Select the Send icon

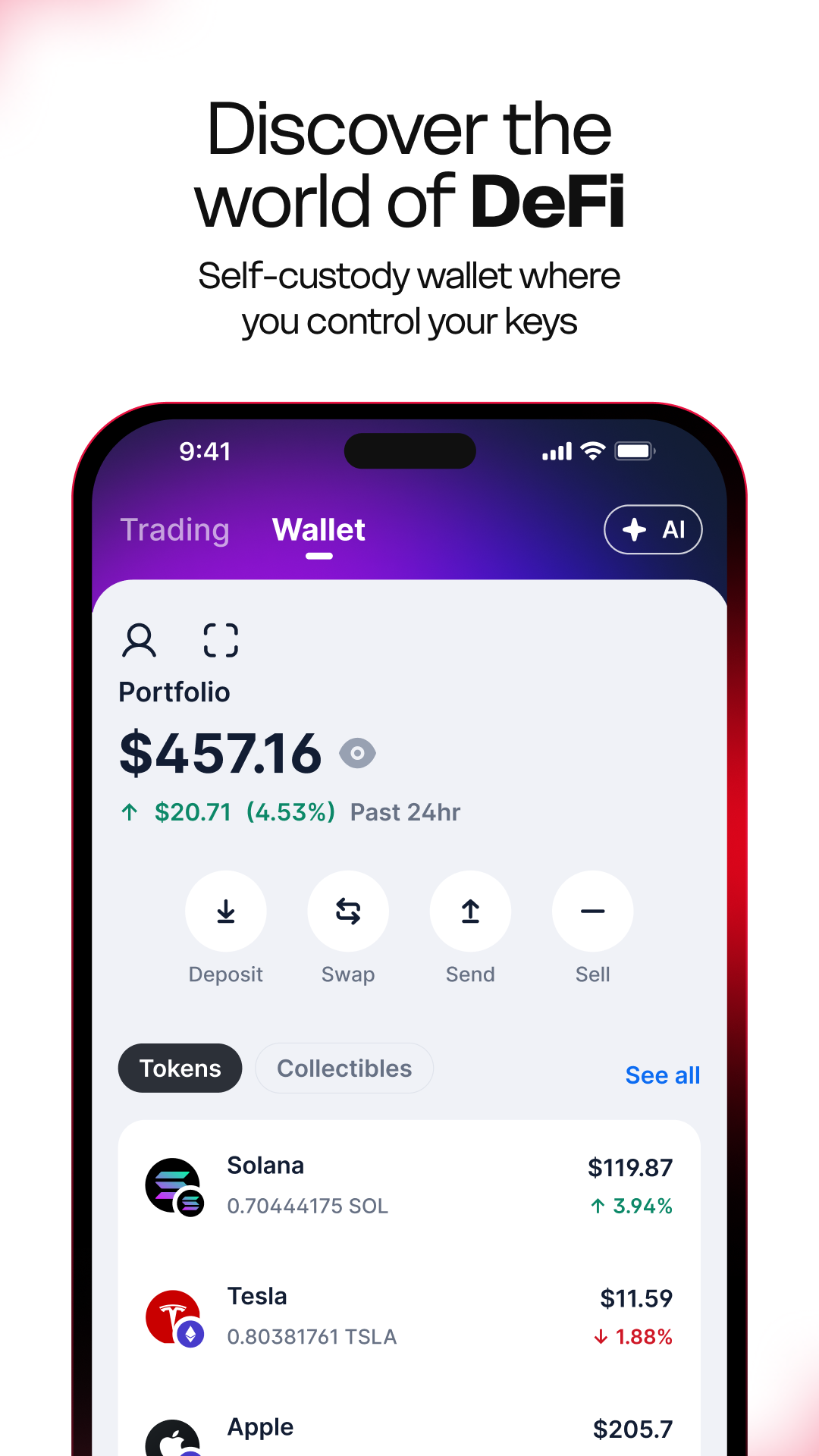coord(469,911)
